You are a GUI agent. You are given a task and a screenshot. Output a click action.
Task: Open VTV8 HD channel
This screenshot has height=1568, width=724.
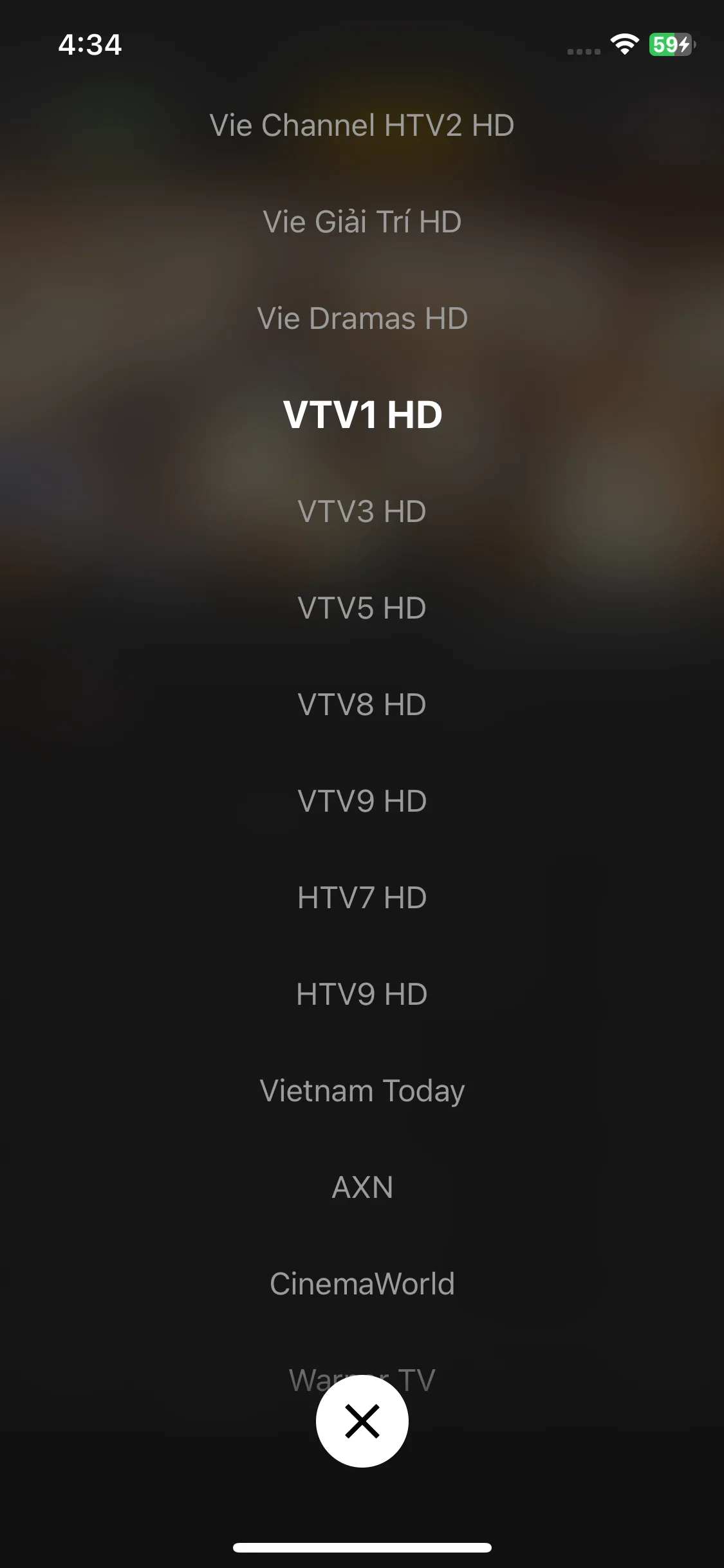[362, 704]
